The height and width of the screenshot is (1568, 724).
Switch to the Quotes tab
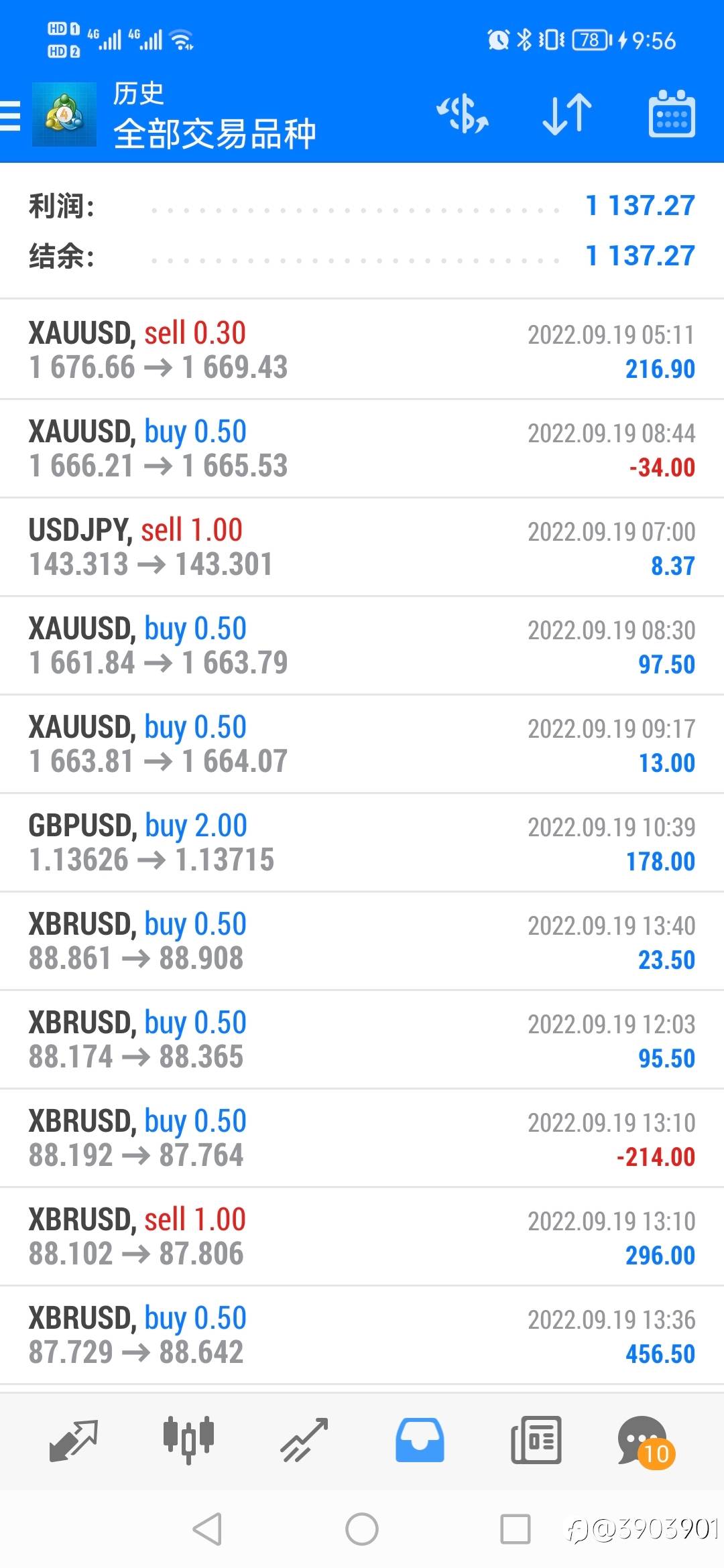tap(74, 1441)
